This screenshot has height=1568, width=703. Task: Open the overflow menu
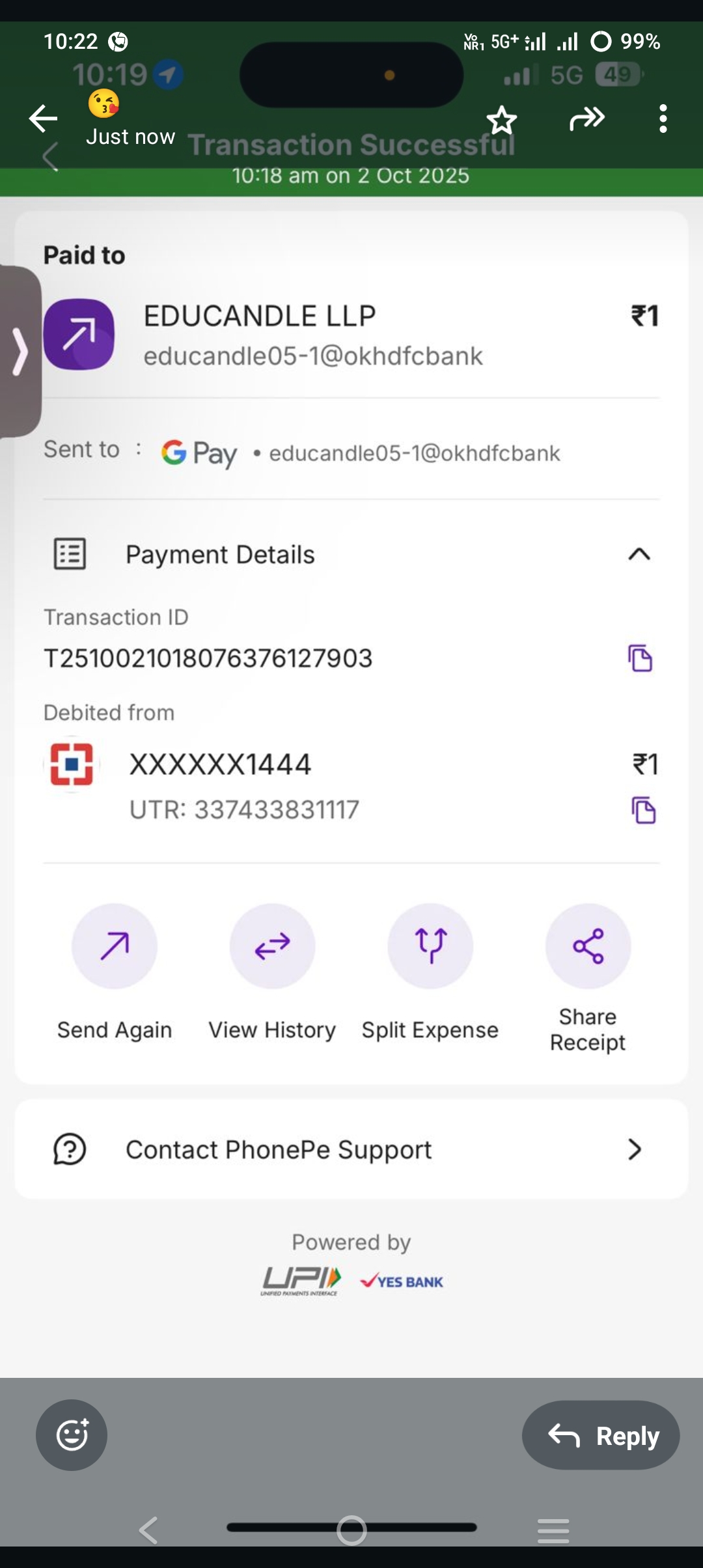pos(663,119)
